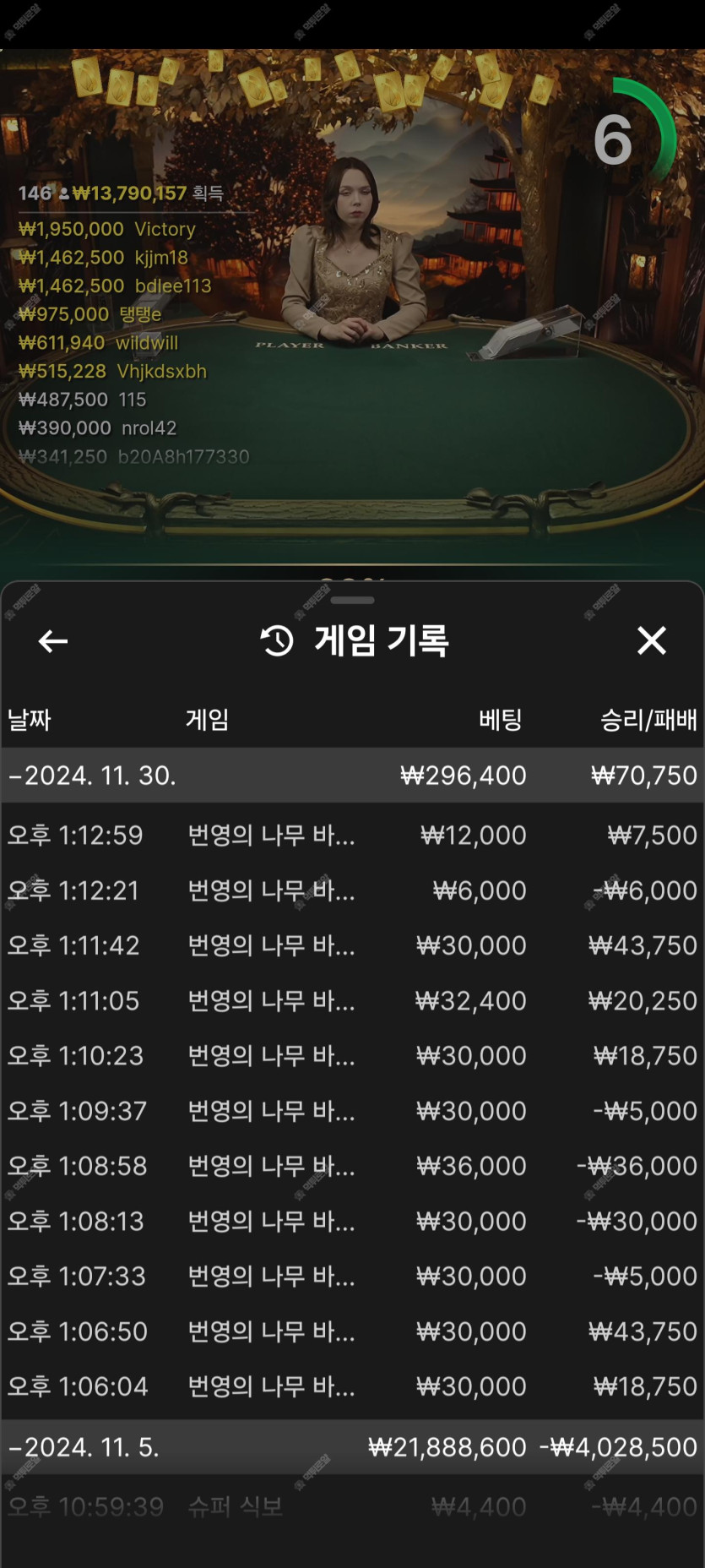Open the 오후 1:06:50 game record
This screenshot has width=705, height=1568.
352,1331
